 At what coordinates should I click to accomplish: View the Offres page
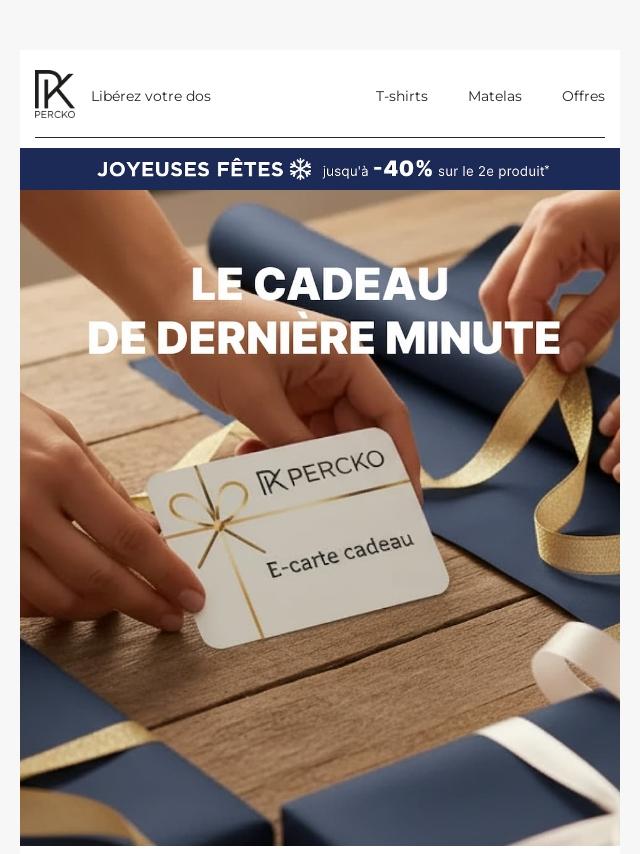583,97
